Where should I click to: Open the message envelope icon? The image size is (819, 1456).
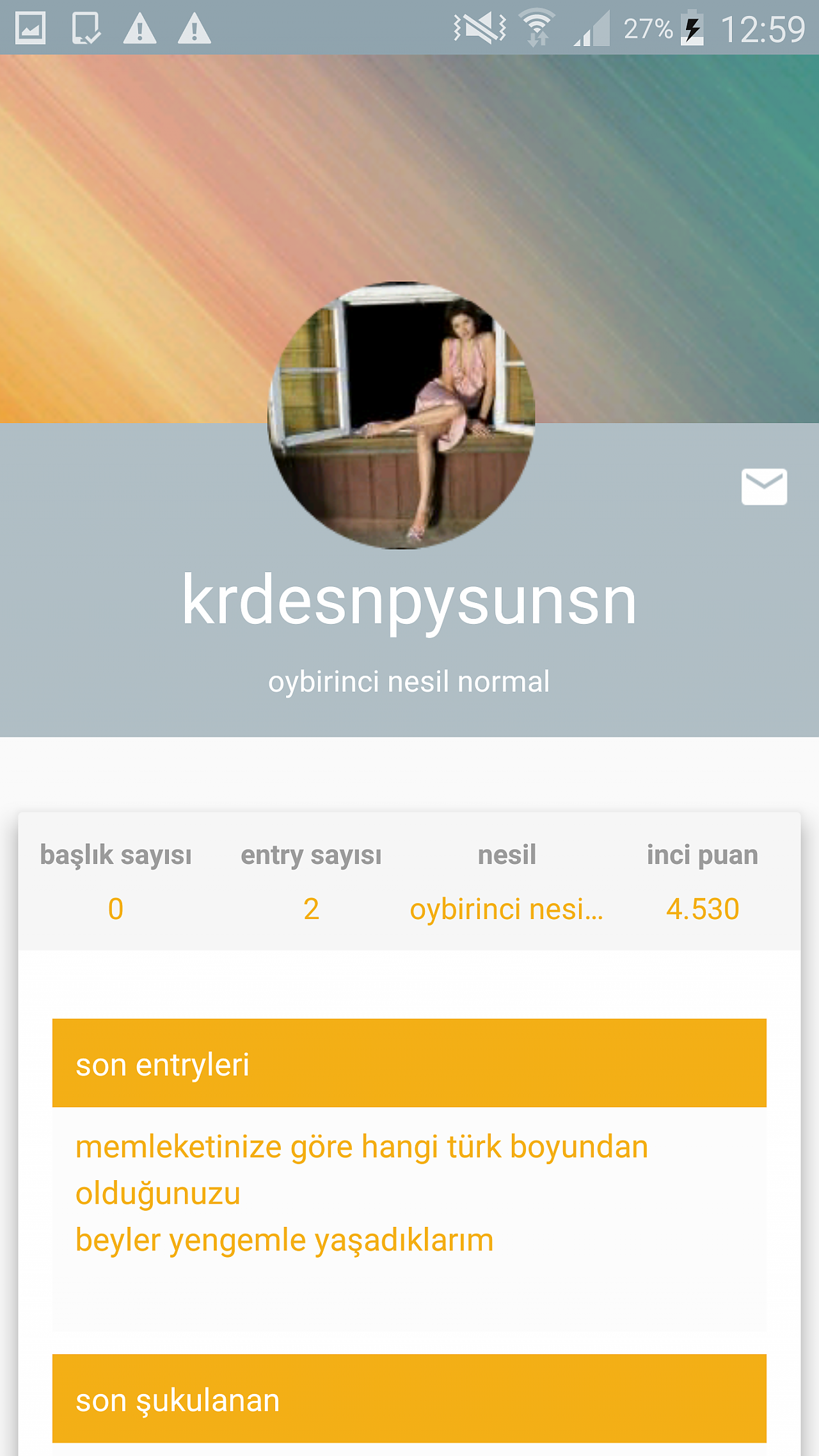point(764,486)
